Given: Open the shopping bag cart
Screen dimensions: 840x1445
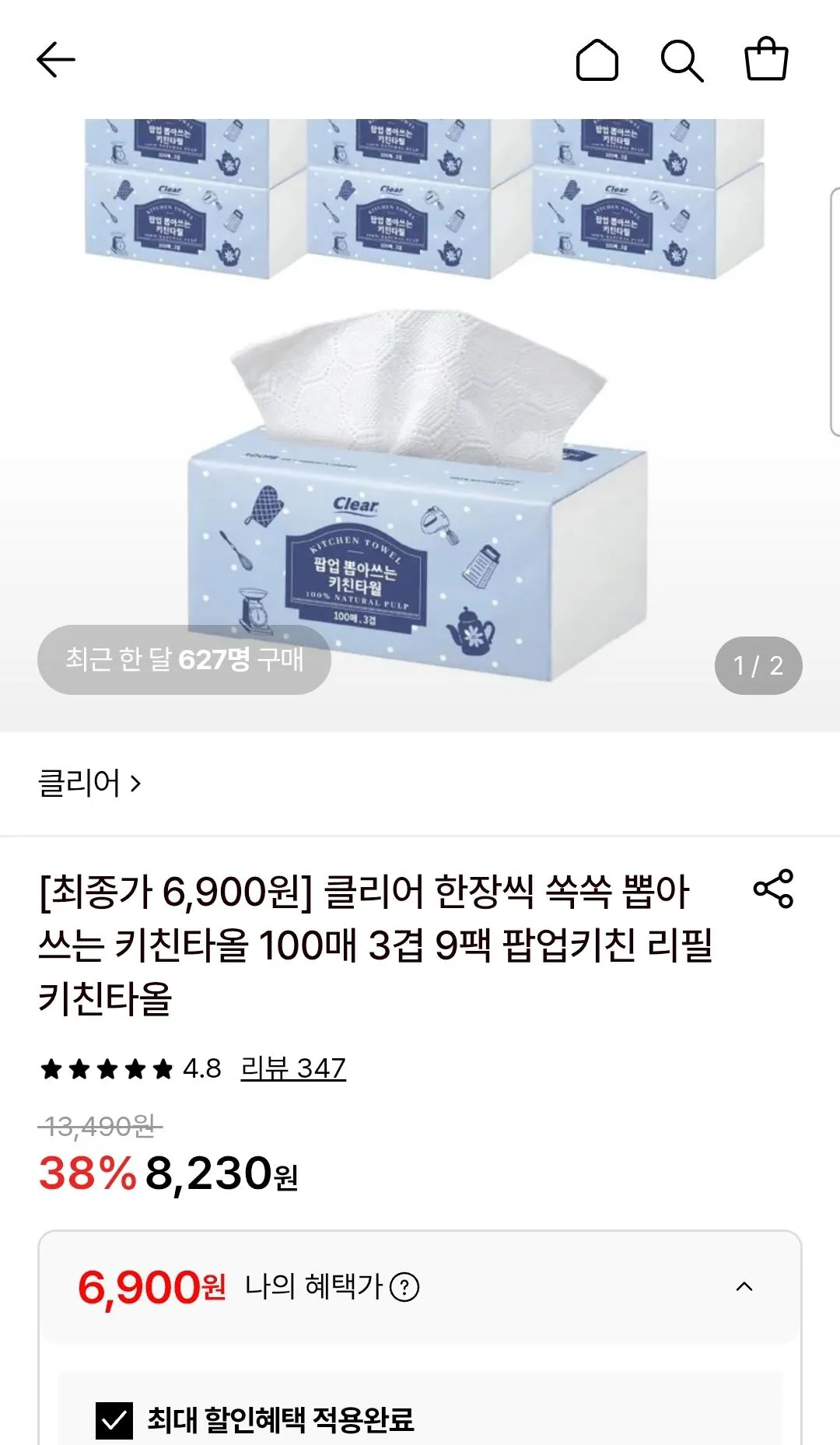Looking at the screenshot, I should click(x=766, y=59).
